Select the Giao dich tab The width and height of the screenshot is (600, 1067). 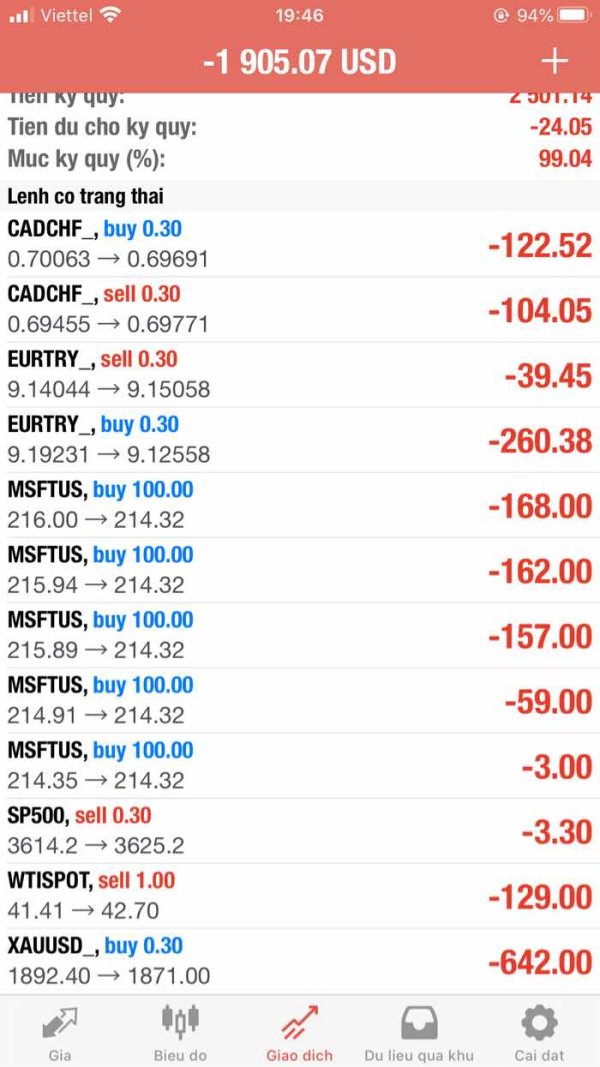click(x=300, y=1033)
